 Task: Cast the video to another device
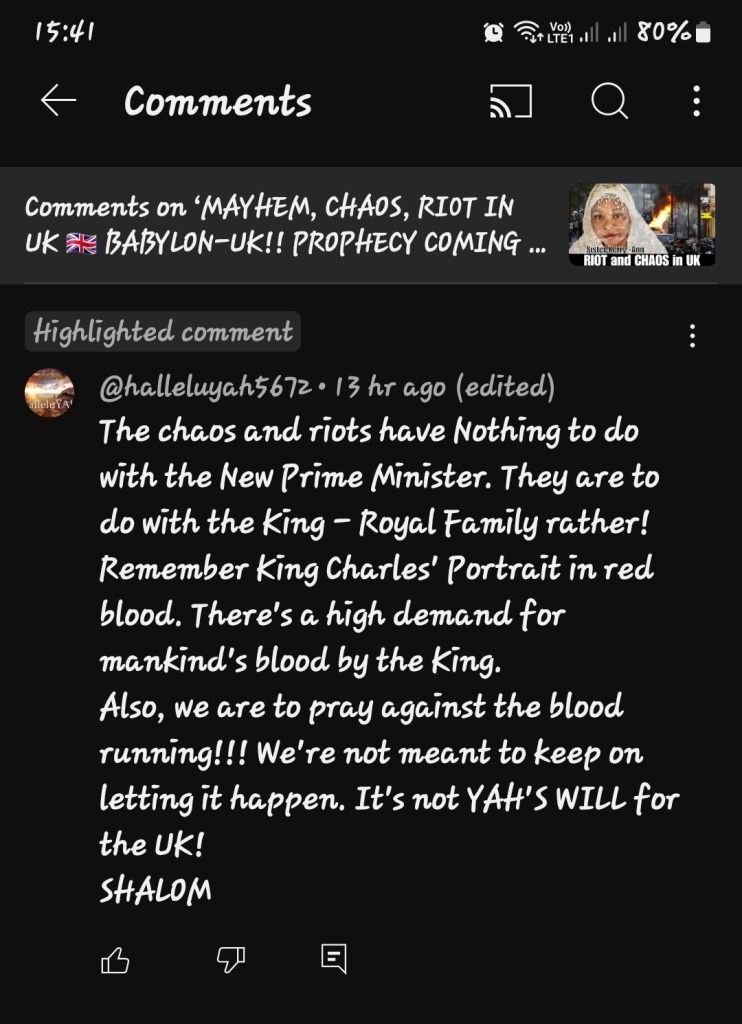[510, 101]
